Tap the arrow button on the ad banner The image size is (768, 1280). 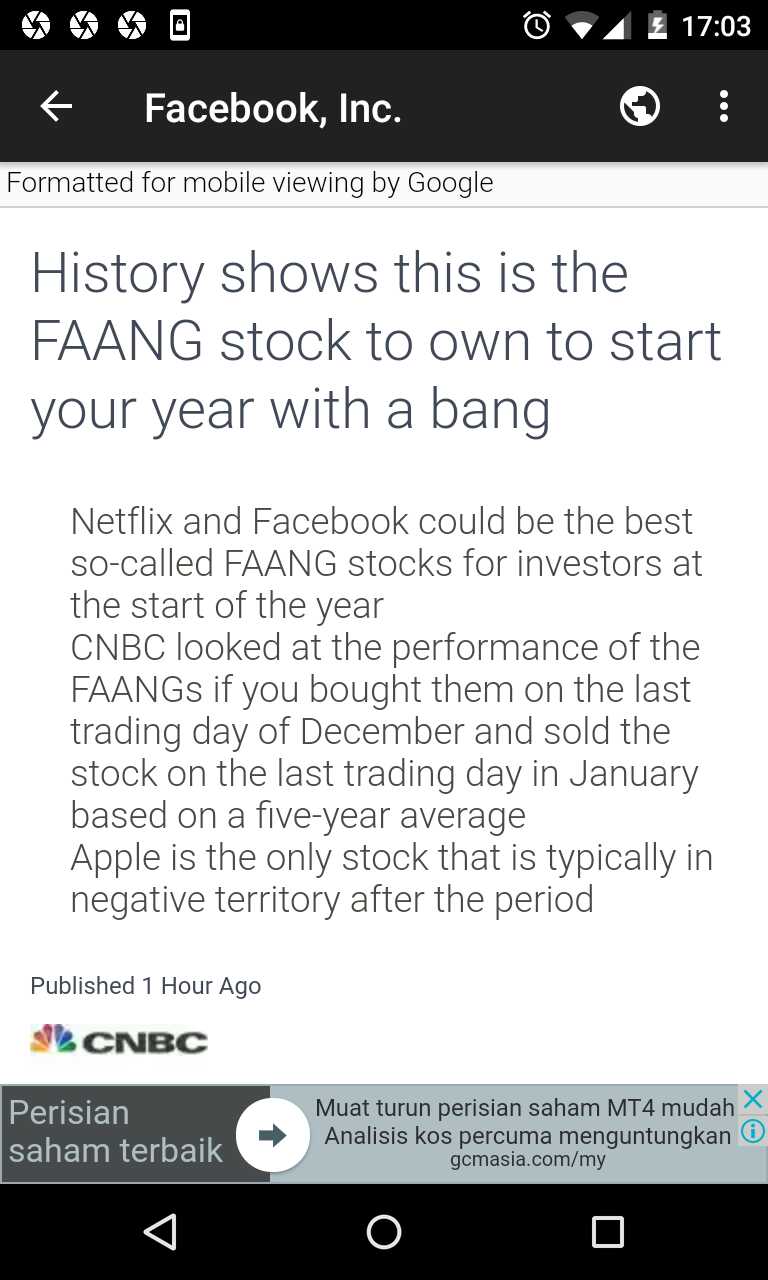tap(272, 1134)
